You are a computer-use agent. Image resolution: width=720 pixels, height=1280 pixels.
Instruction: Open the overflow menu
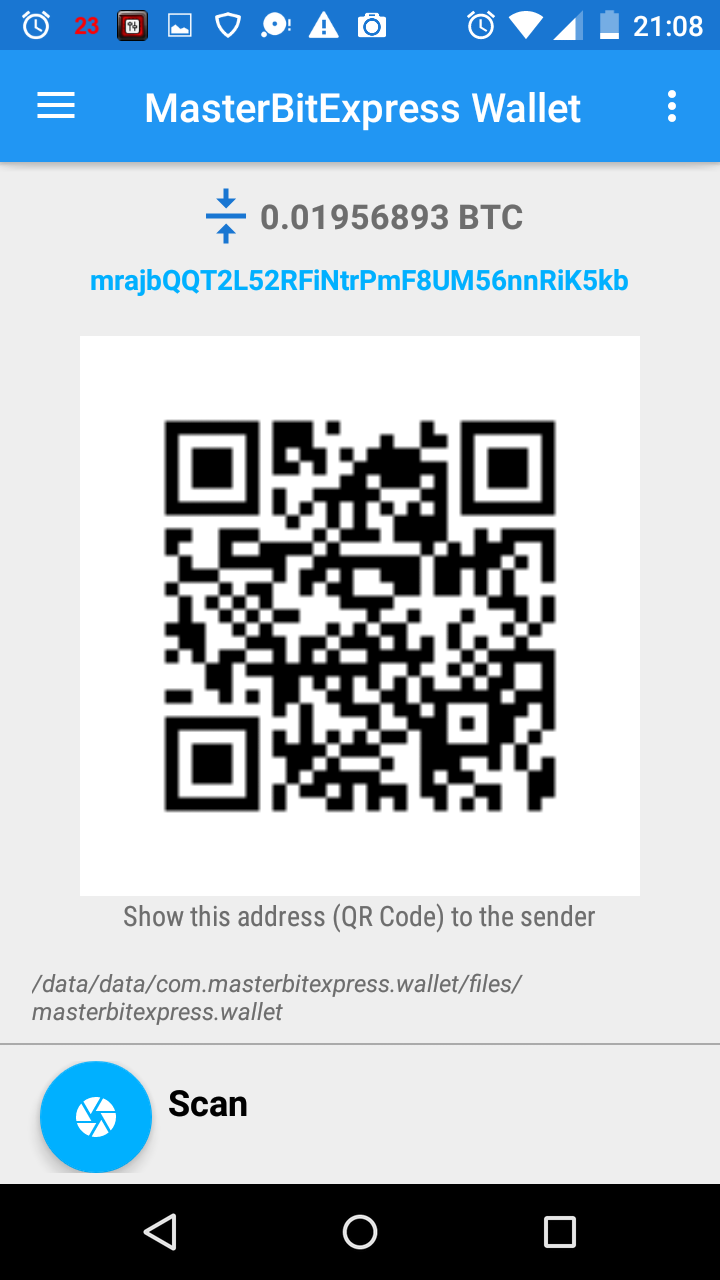[671, 107]
